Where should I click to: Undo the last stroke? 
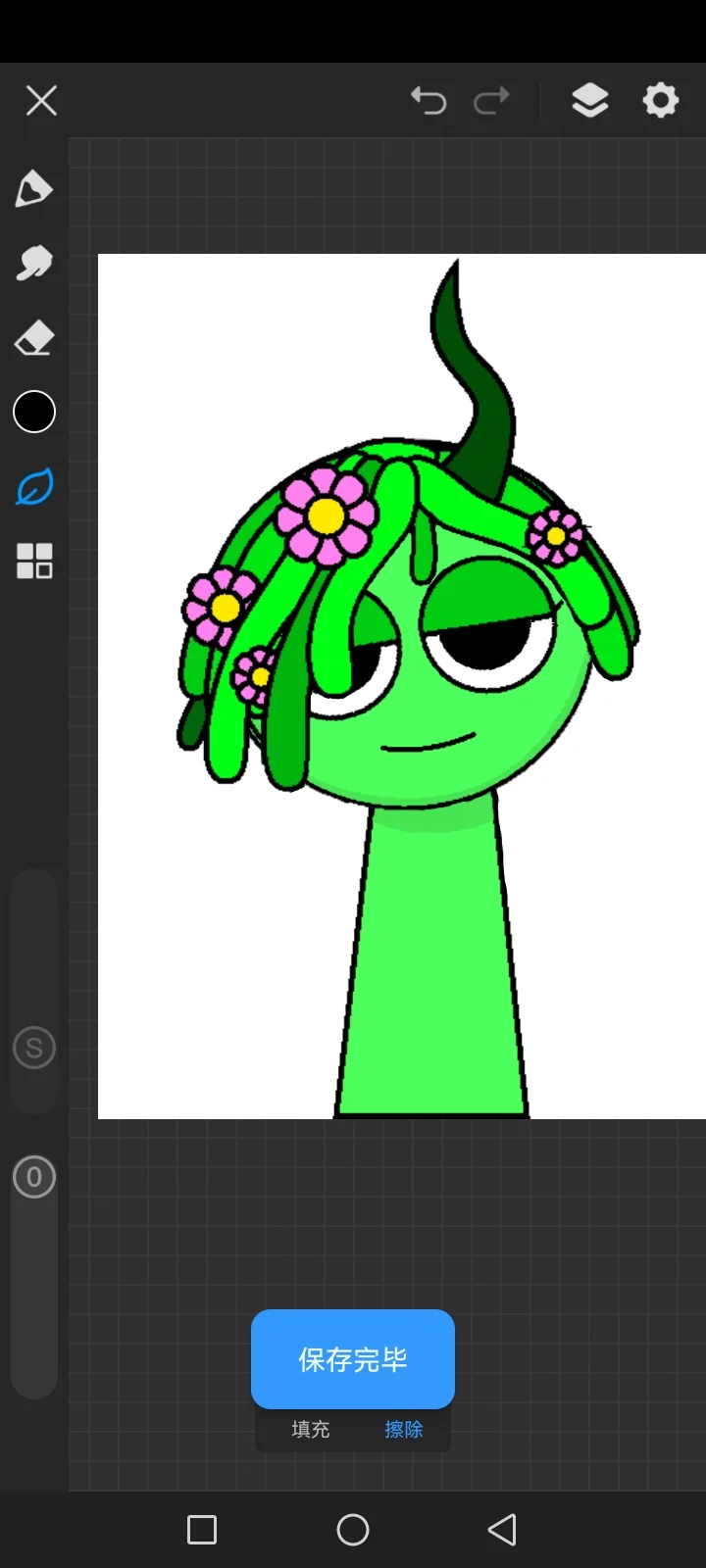pyautogui.click(x=429, y=100)
